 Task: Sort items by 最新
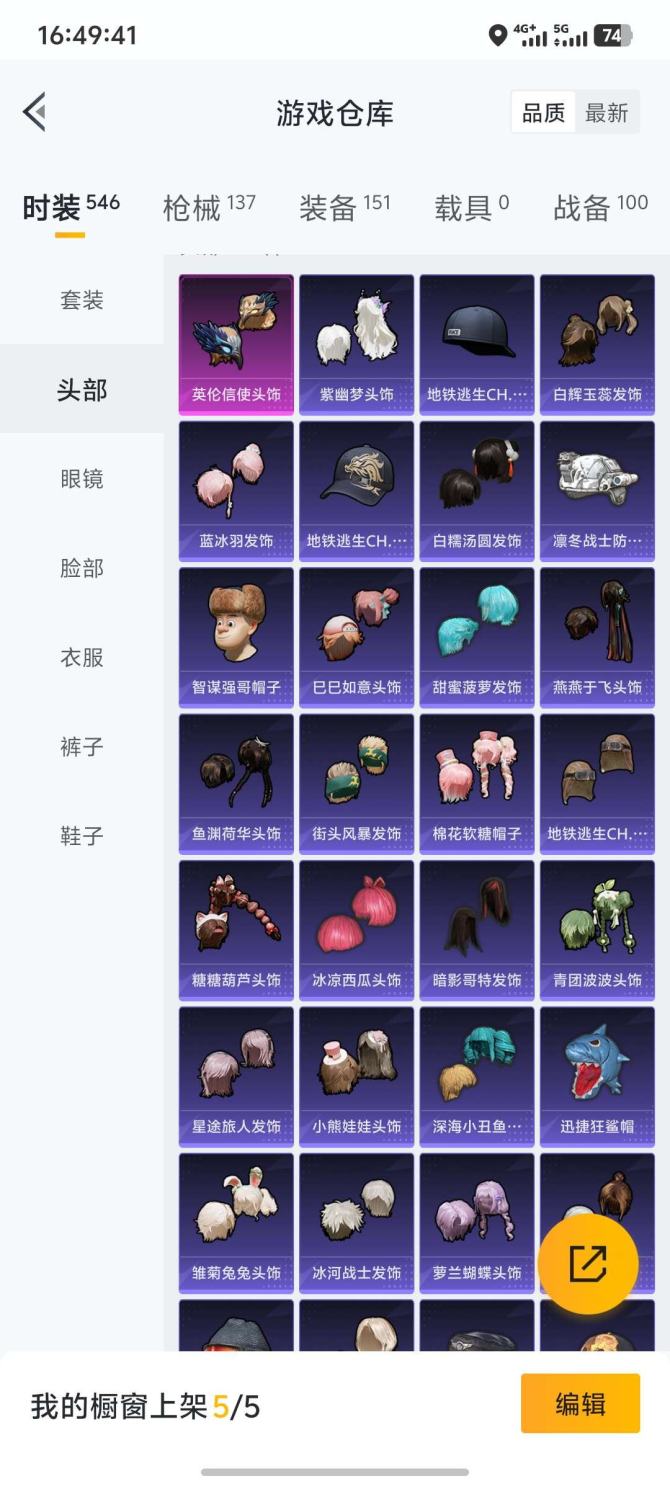(606, 113)
